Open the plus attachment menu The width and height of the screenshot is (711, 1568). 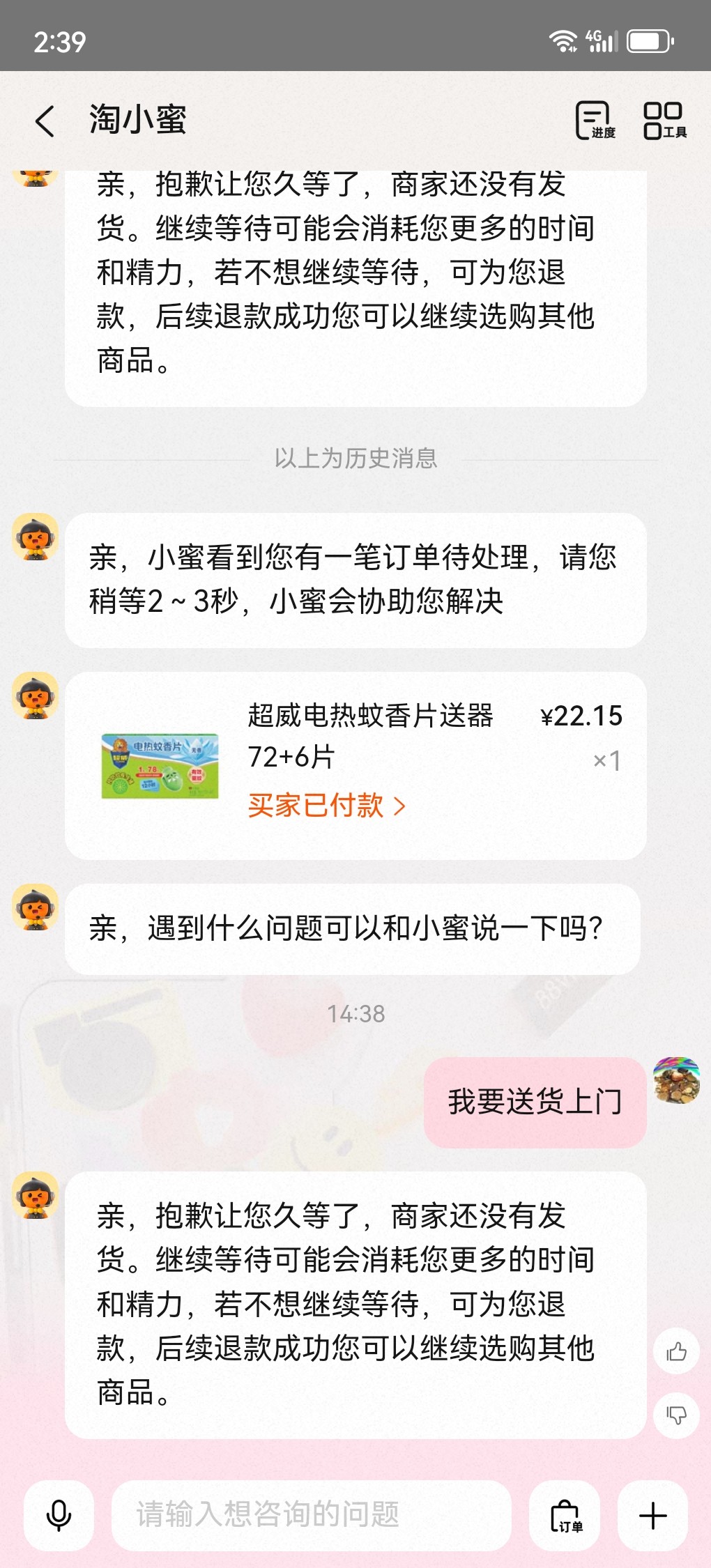click(652, 1515)
